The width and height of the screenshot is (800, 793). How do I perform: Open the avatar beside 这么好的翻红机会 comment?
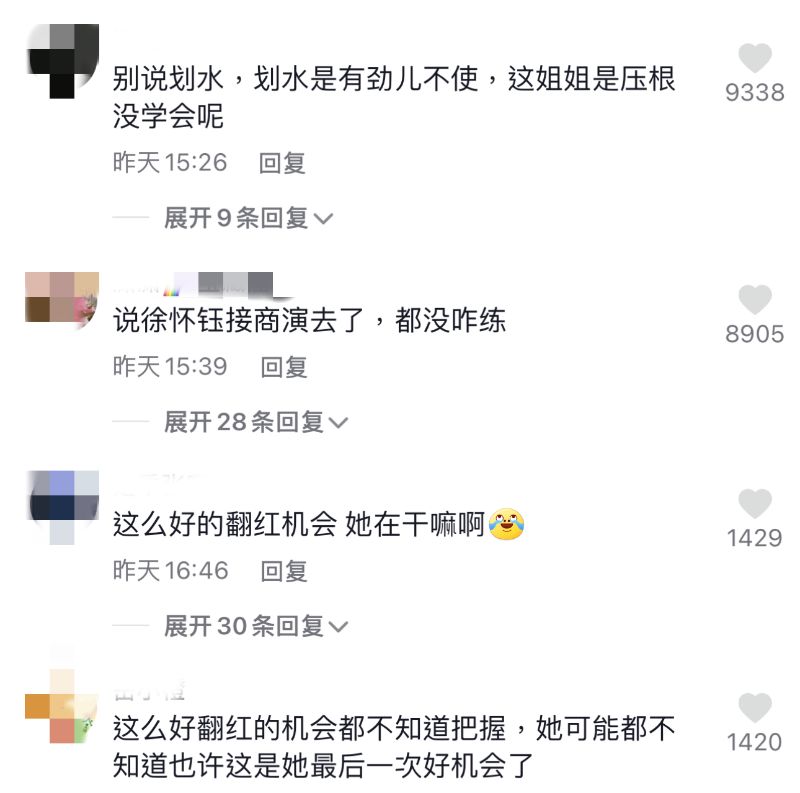click(63, 506)
